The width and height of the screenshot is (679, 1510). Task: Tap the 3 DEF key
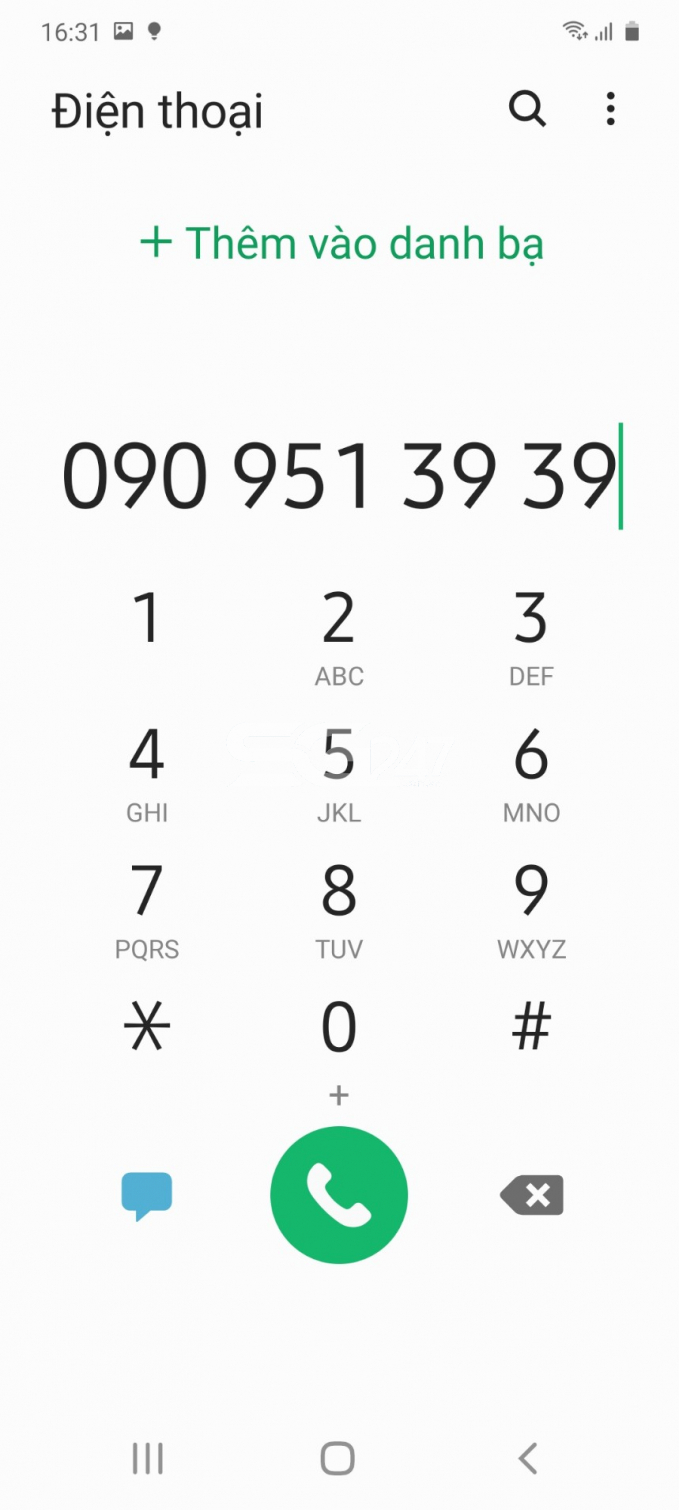point(531,636)
